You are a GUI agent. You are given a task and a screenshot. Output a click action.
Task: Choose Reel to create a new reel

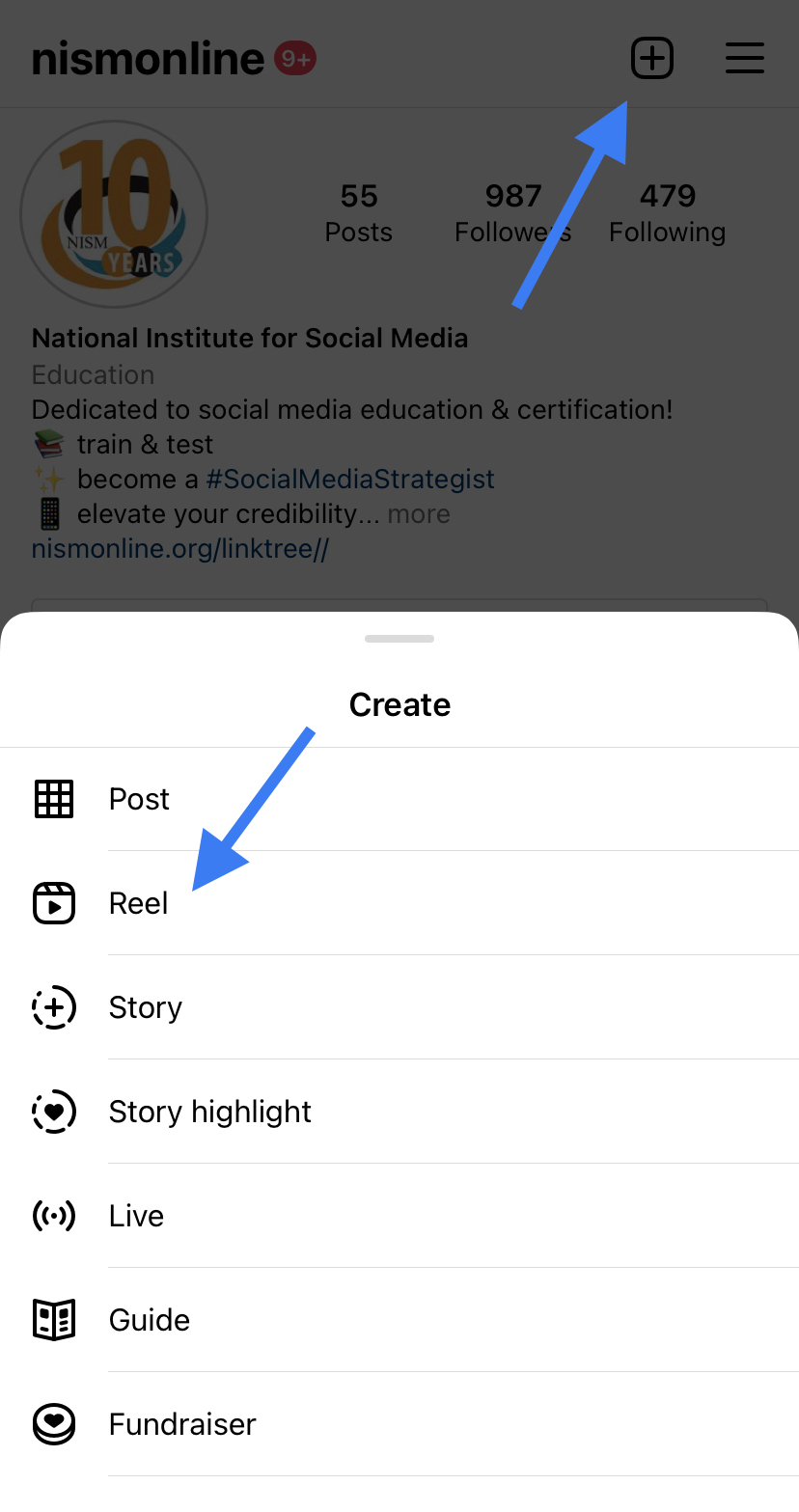[x=399, y=903]
